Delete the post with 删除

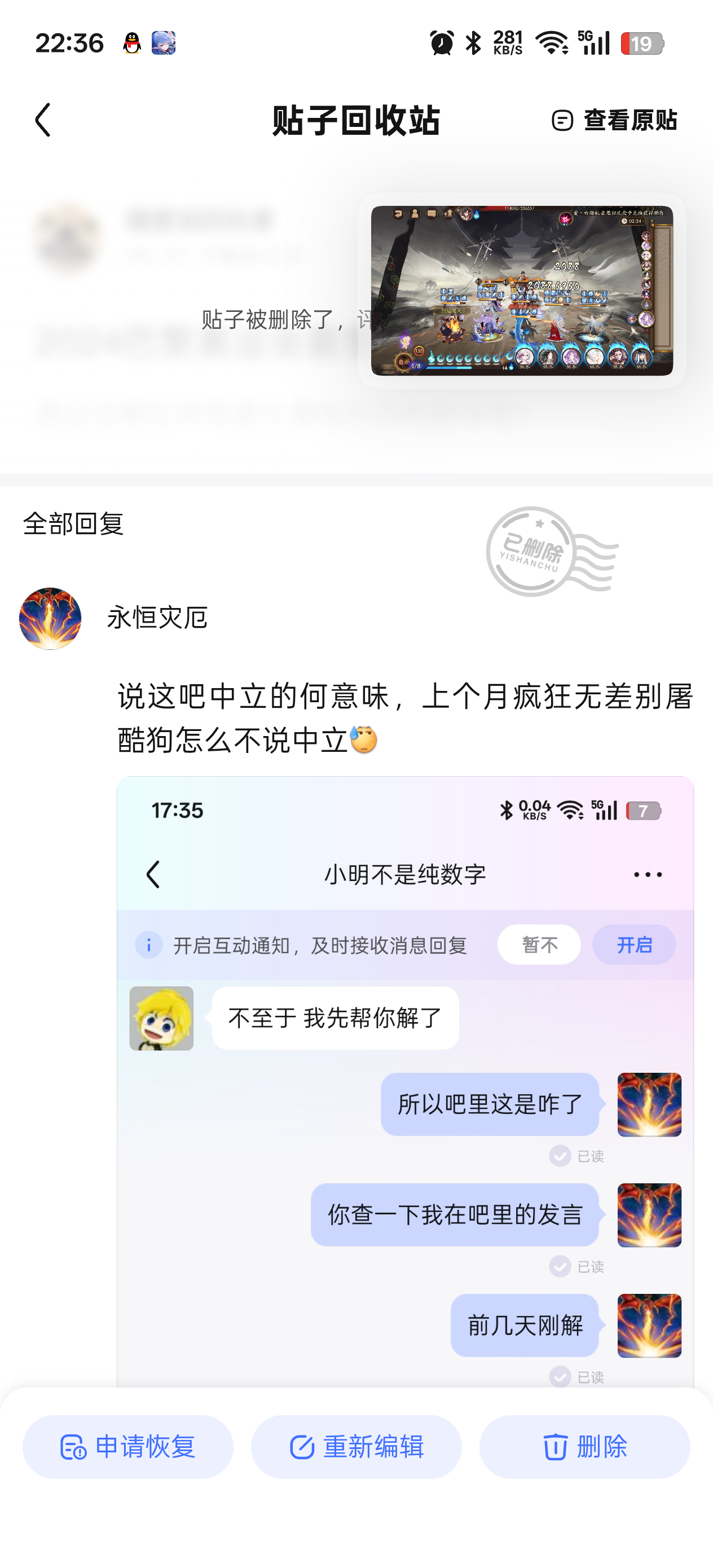coord(584,1446)
